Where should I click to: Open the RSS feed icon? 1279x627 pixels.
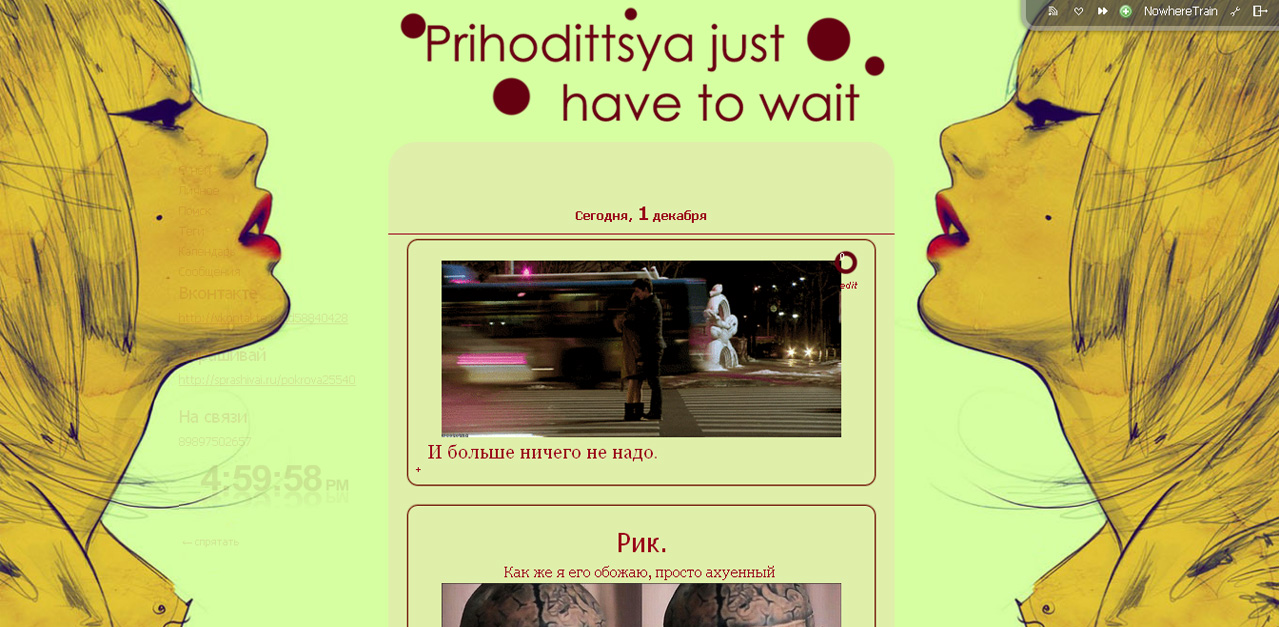tap(1053, 11)
